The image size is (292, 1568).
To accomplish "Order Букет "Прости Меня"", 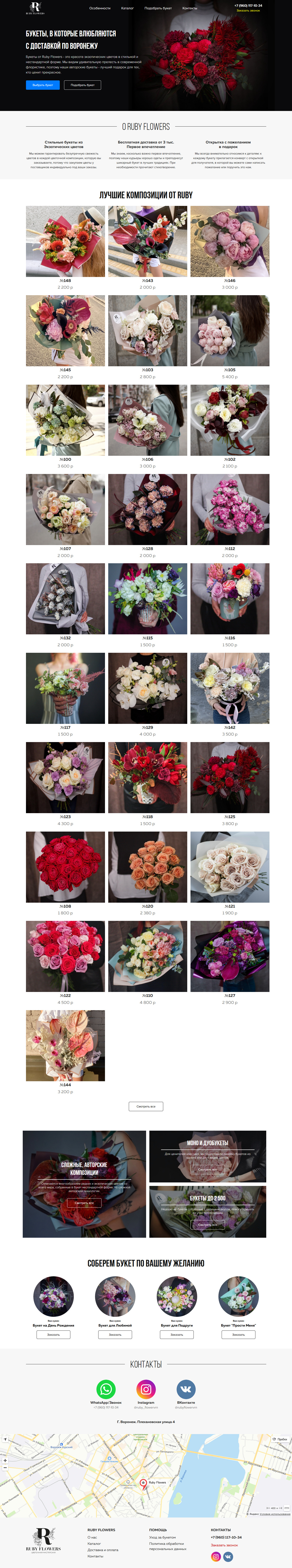I will 239,1334.
